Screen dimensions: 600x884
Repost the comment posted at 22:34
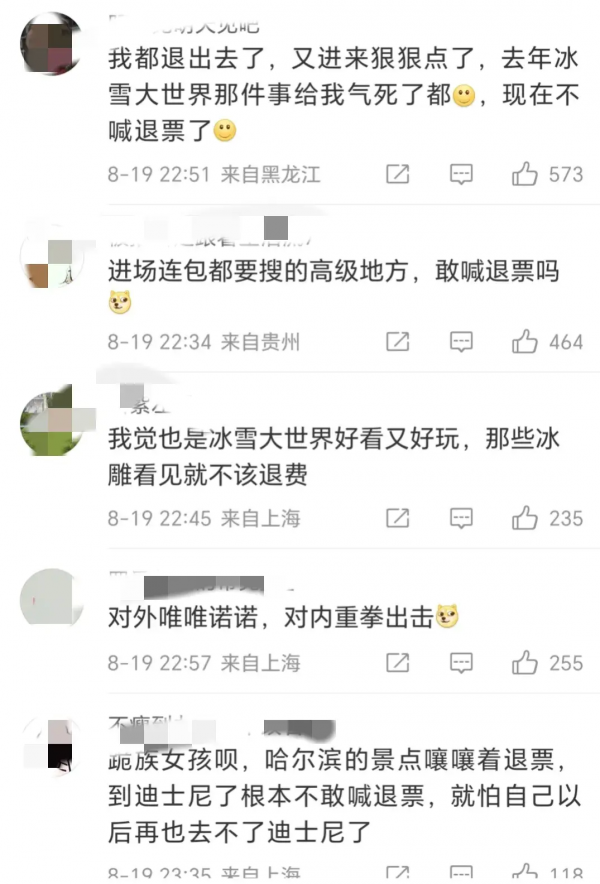[x=397, y=342]
